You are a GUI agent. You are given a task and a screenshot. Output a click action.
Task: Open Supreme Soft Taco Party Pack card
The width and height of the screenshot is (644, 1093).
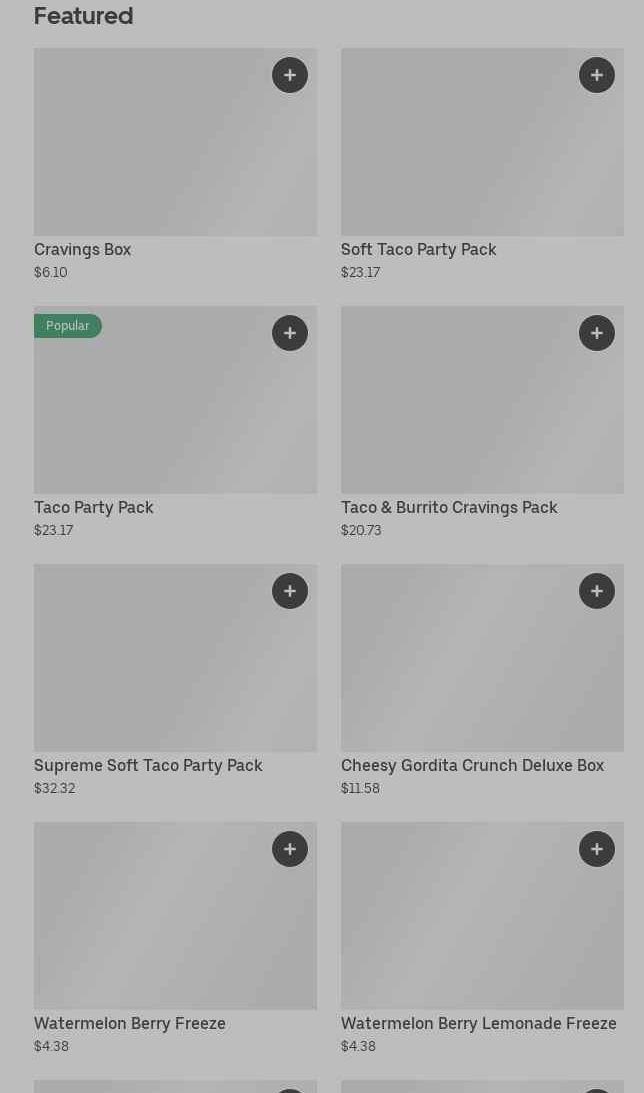click(x=150, y=670)
